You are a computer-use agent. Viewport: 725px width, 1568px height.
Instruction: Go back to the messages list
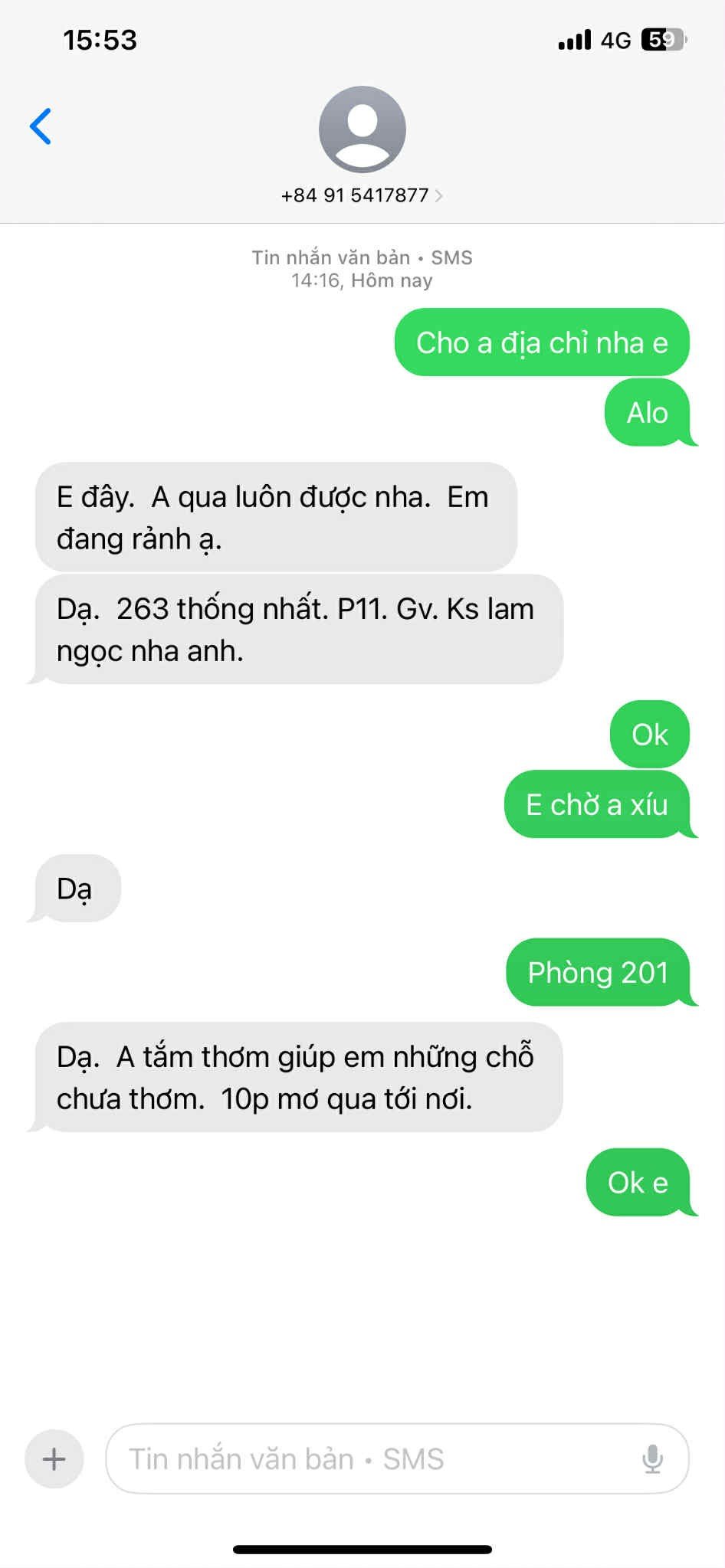tap(41, 126)
